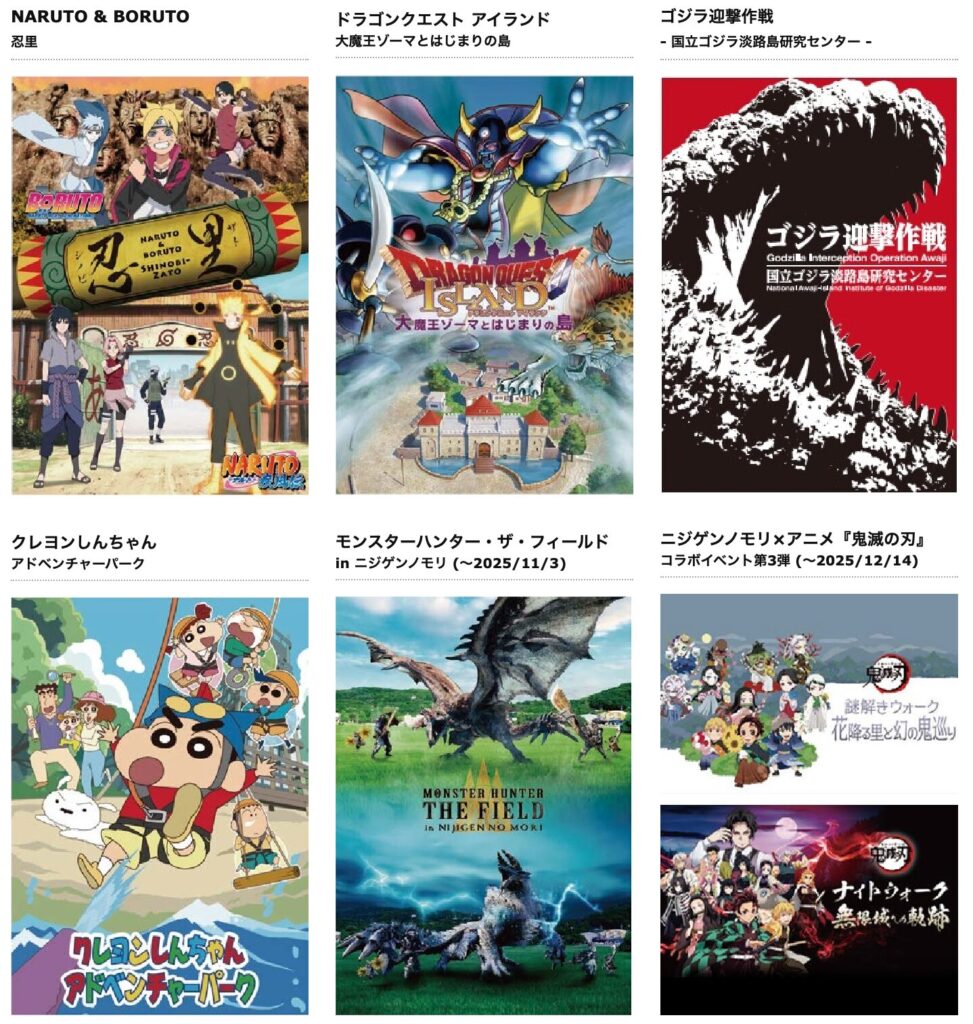Open the NARUTO & BORUTO Shinobi-Zato attraction
The image size is (973, 1024).
160,285
